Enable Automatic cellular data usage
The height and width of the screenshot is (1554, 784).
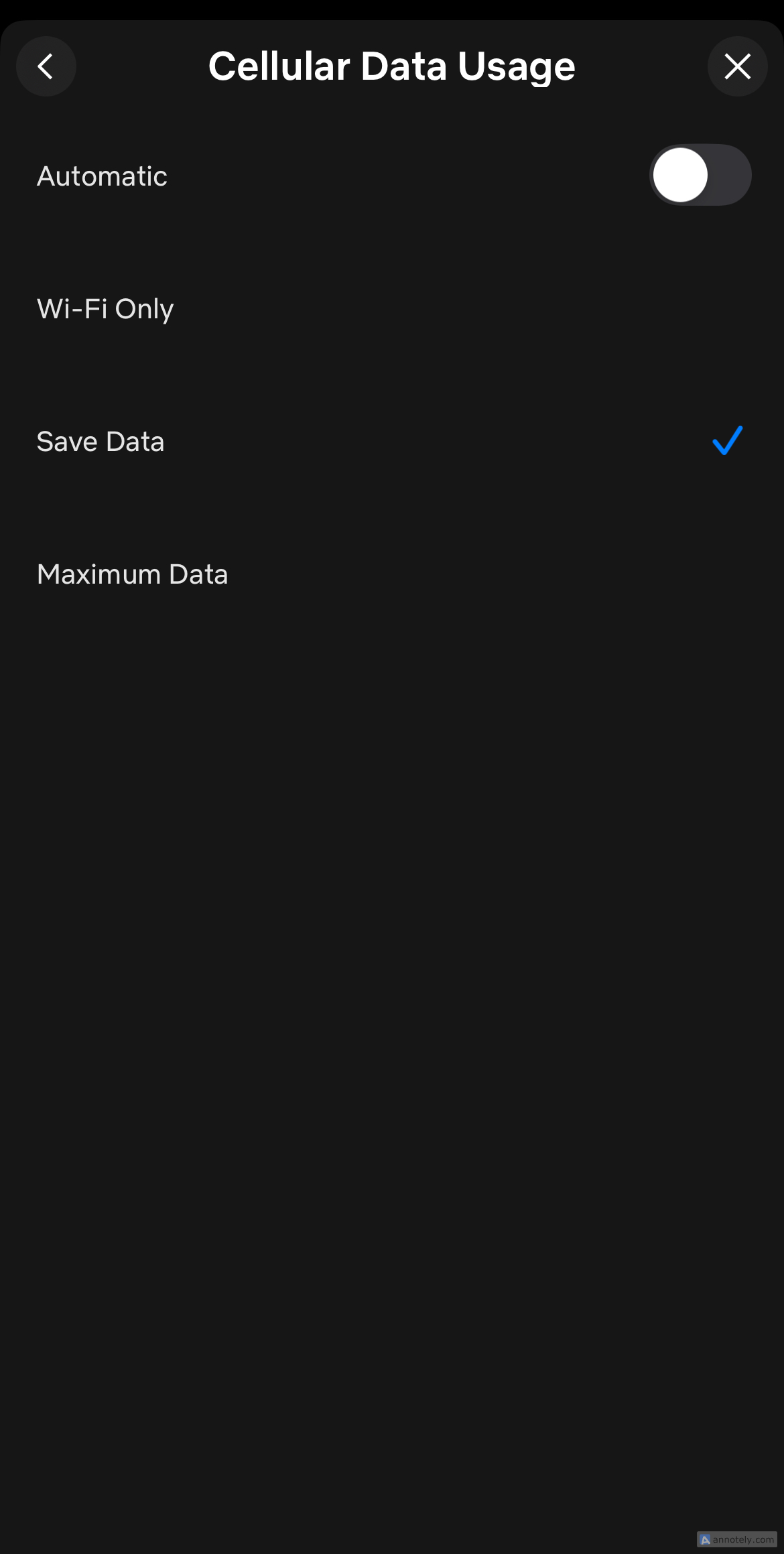tap(700, 175)
